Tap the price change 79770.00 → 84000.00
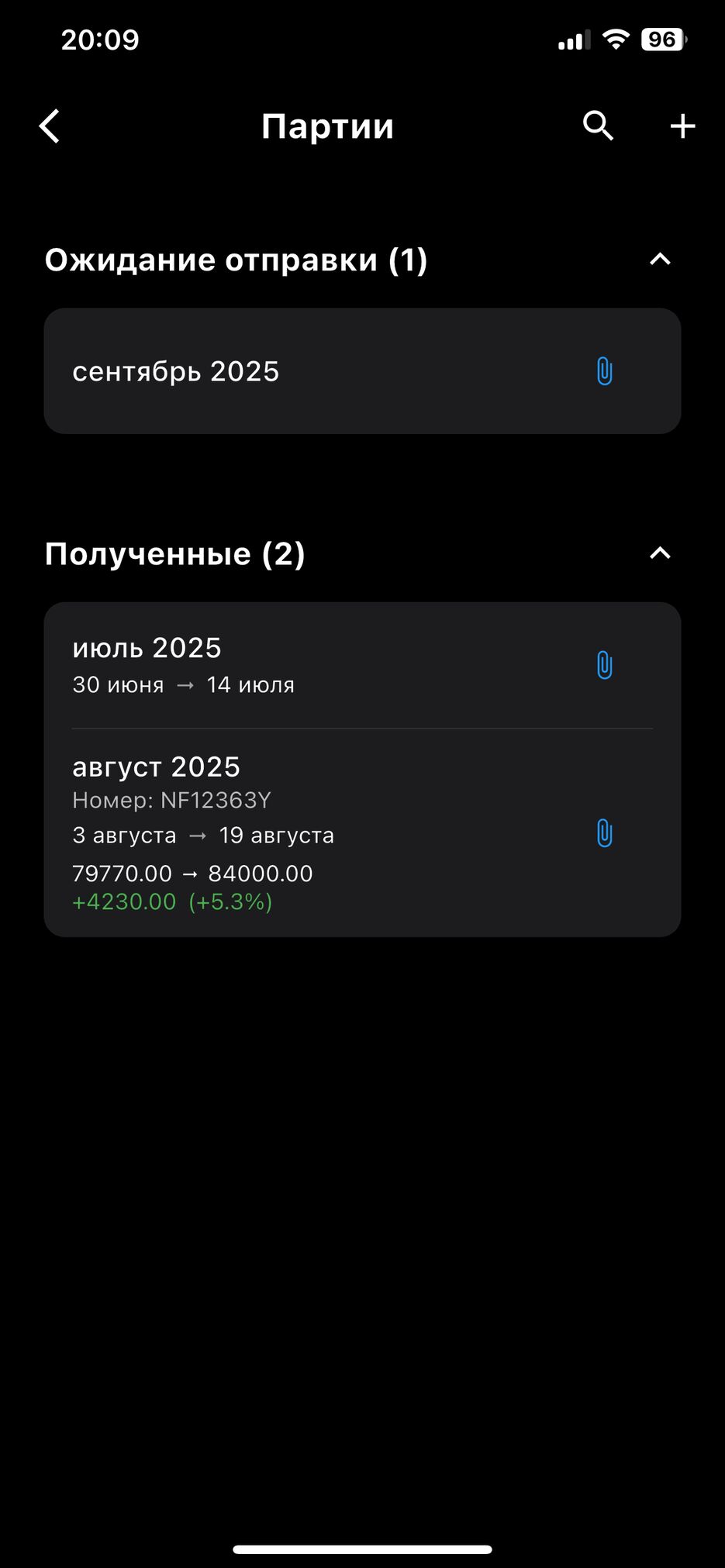 (x=192, y=873)
